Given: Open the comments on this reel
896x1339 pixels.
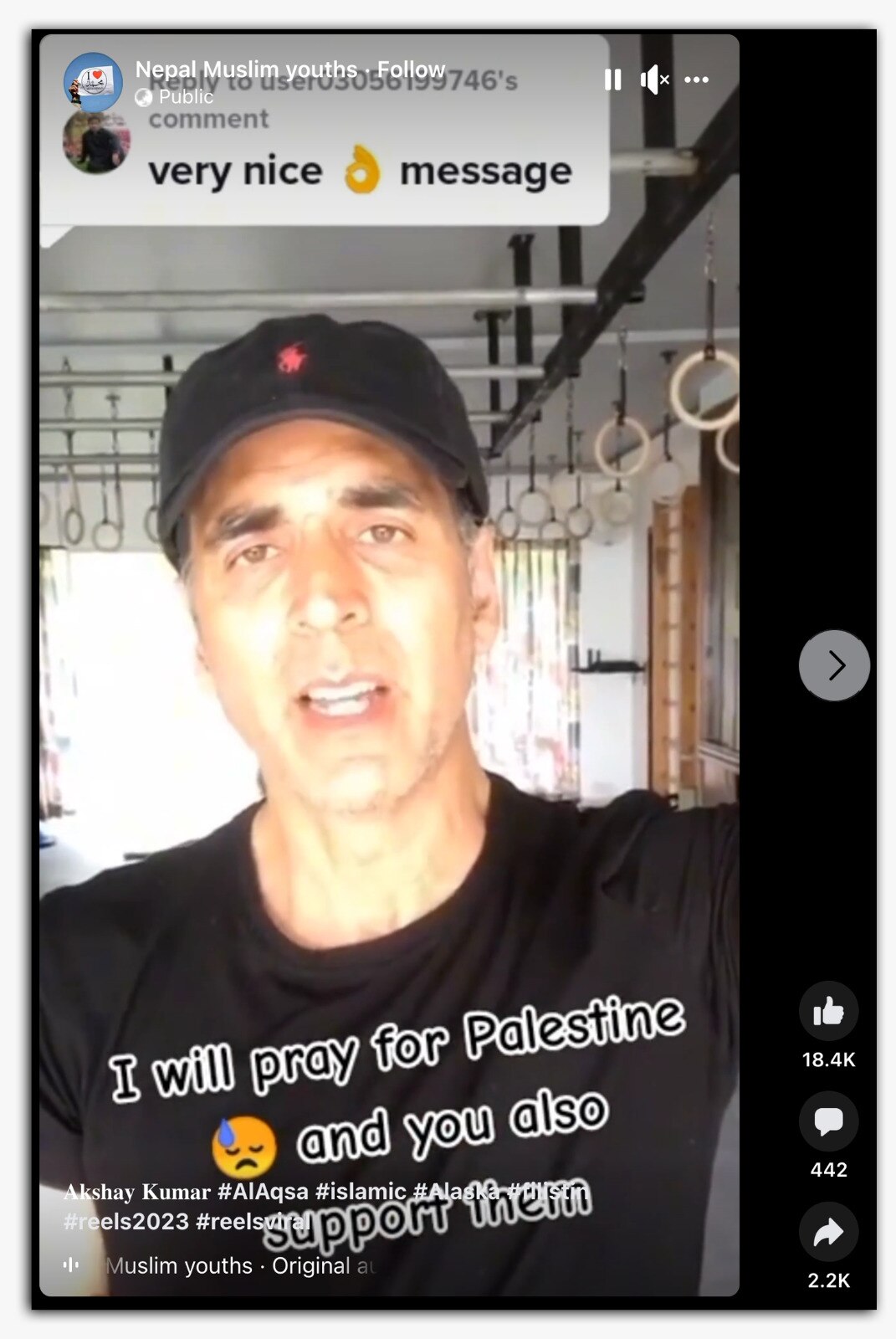Looking at the screenshot, I should [x=828, y=1121].
